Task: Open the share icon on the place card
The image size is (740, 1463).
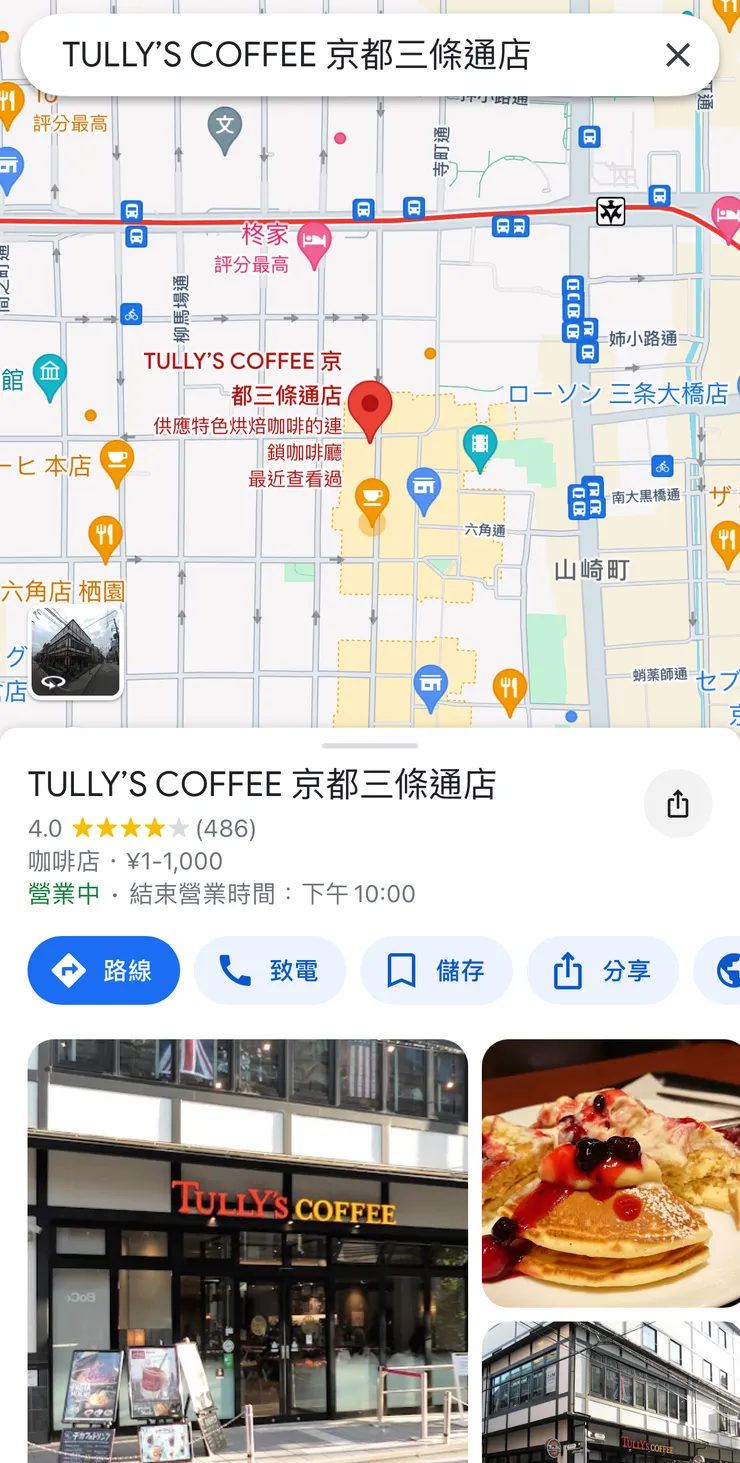Action: pos(678,804)
